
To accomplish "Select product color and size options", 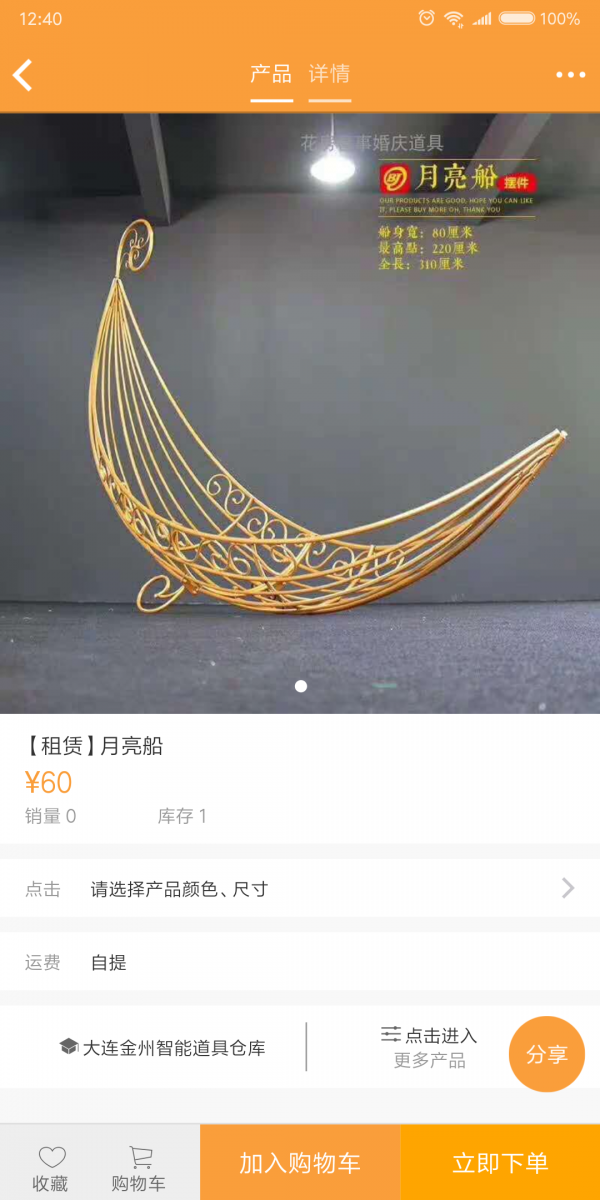I will (x=300, y=888).
